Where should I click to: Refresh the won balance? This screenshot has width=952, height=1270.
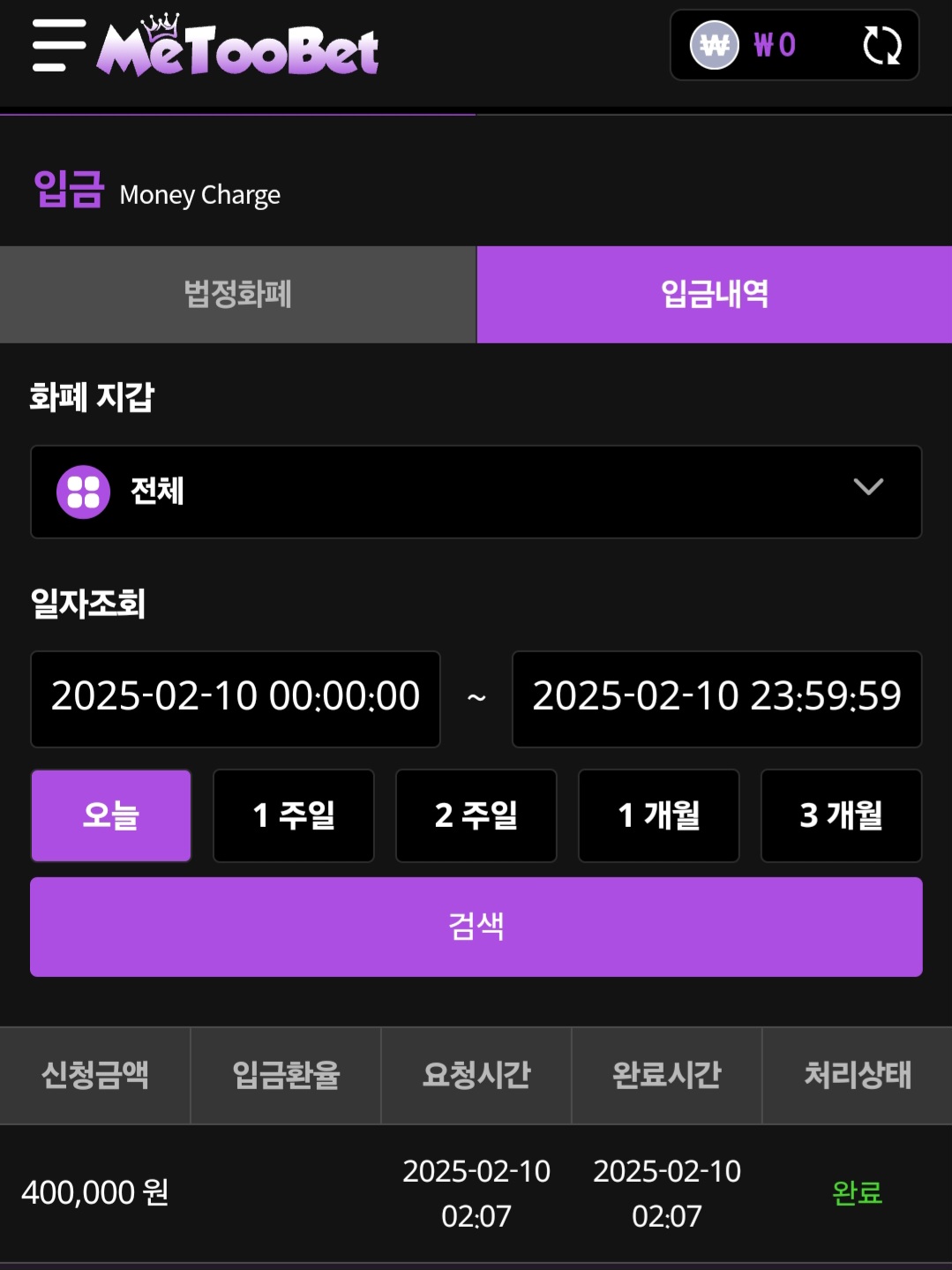point(881,45)
